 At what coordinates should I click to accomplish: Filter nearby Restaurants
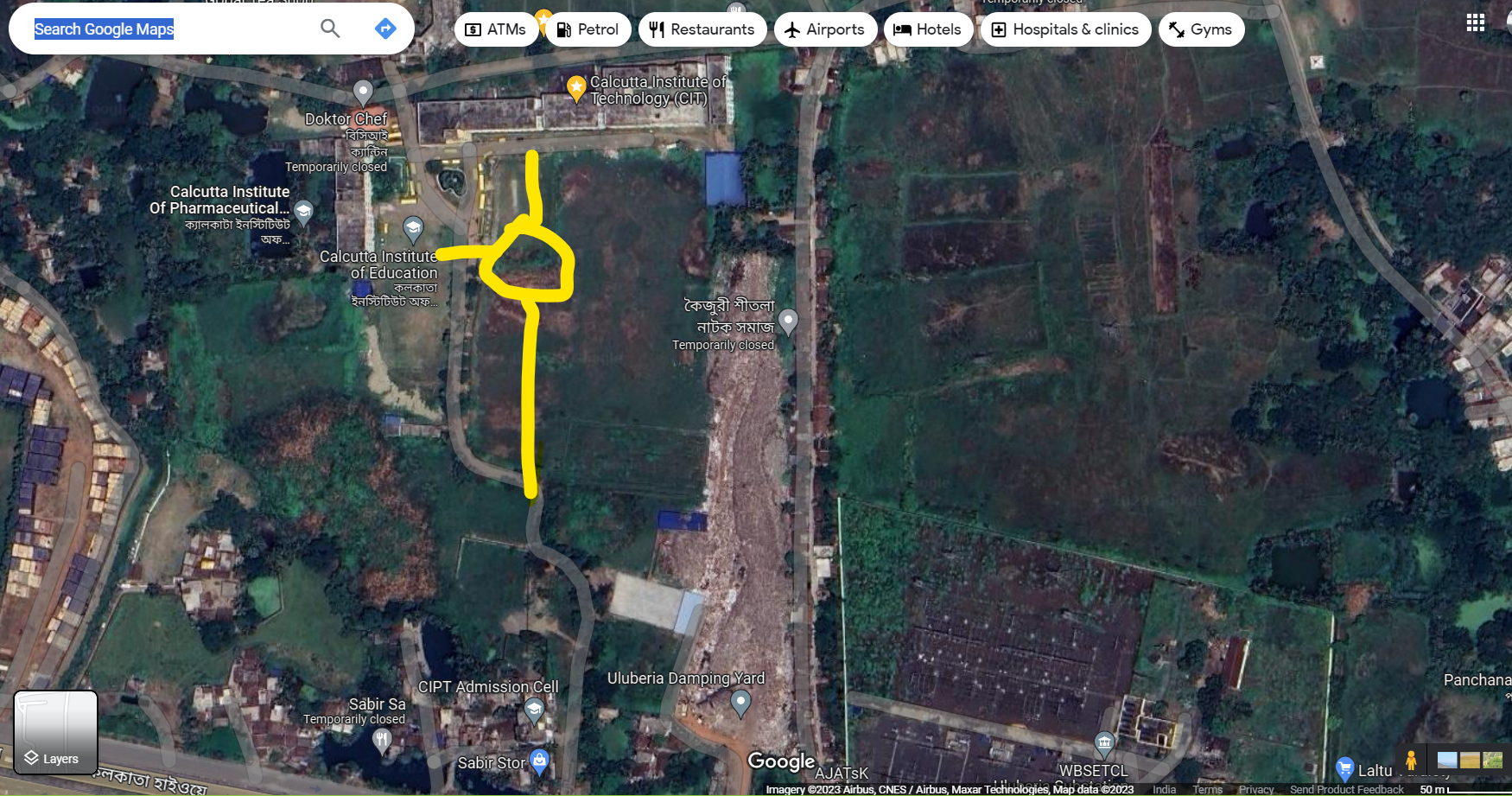(x=702, y=29)
